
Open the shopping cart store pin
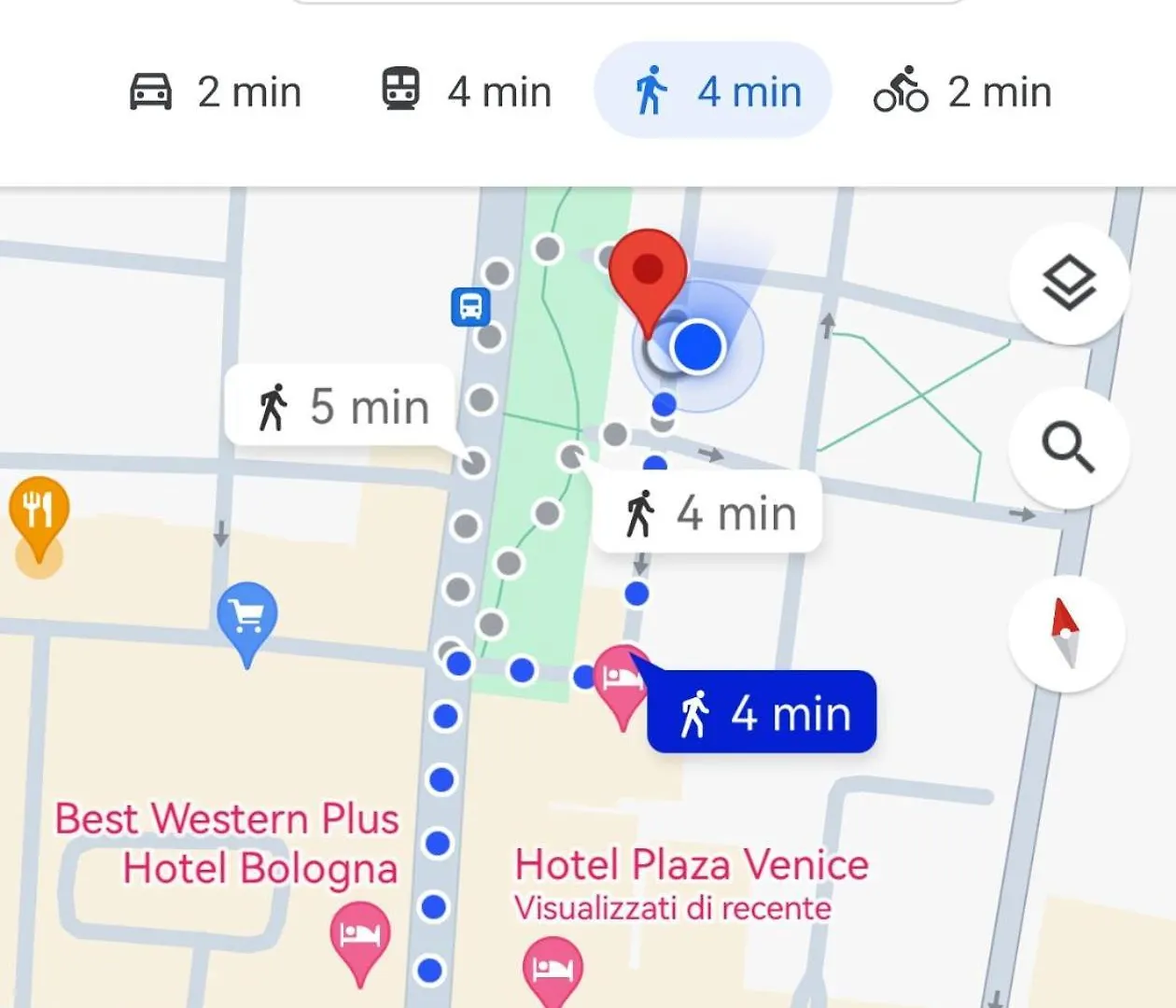246,616
